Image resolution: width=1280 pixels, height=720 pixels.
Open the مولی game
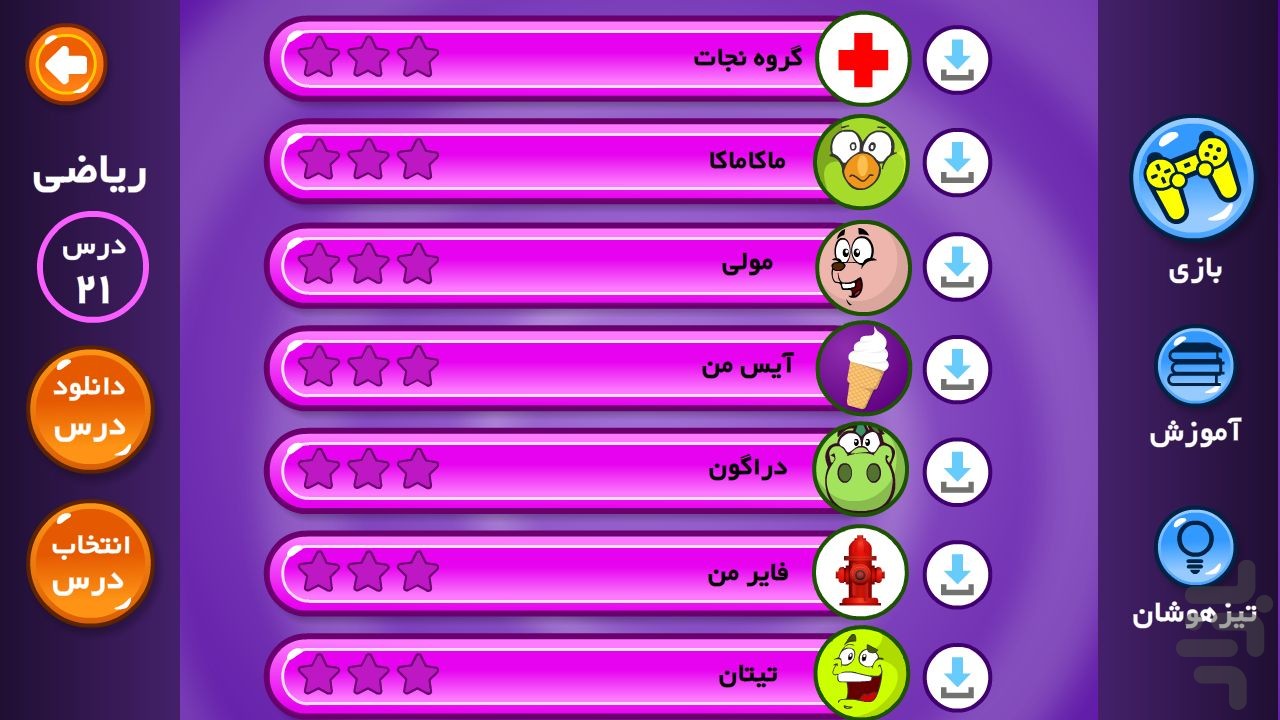(560, 265)
